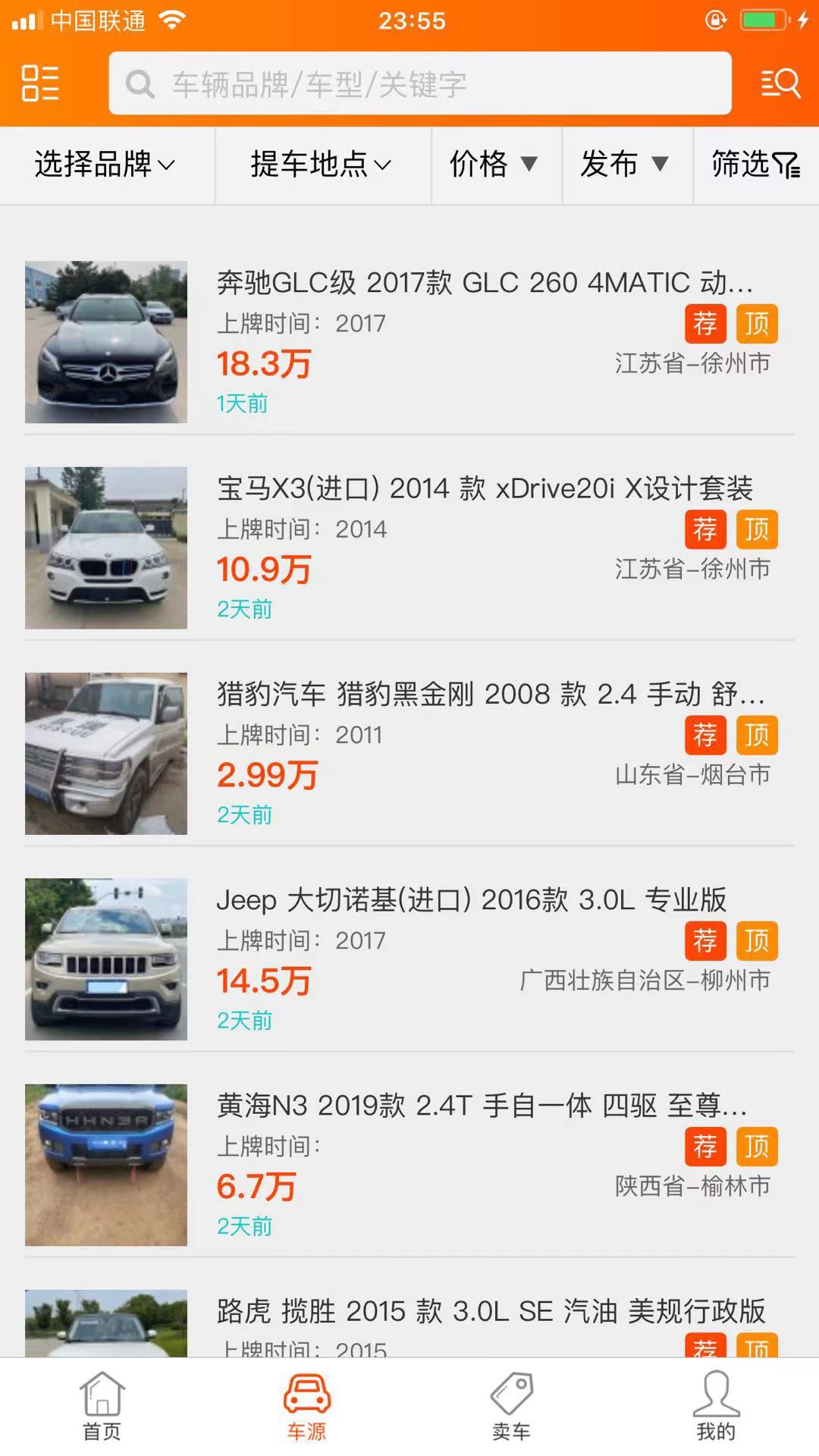This screenshot has height=1456, width=819.
Task: Open the 发布 publish time menu
Action: (x=627, y=165)
